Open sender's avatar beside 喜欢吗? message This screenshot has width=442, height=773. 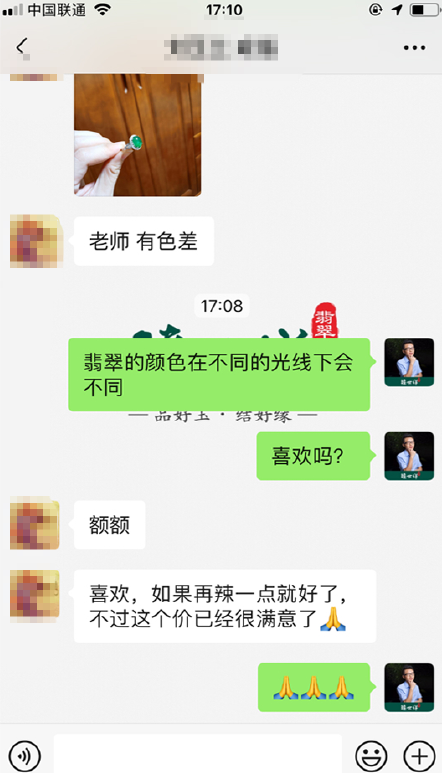pyautogui.click(x=409, y=456)
